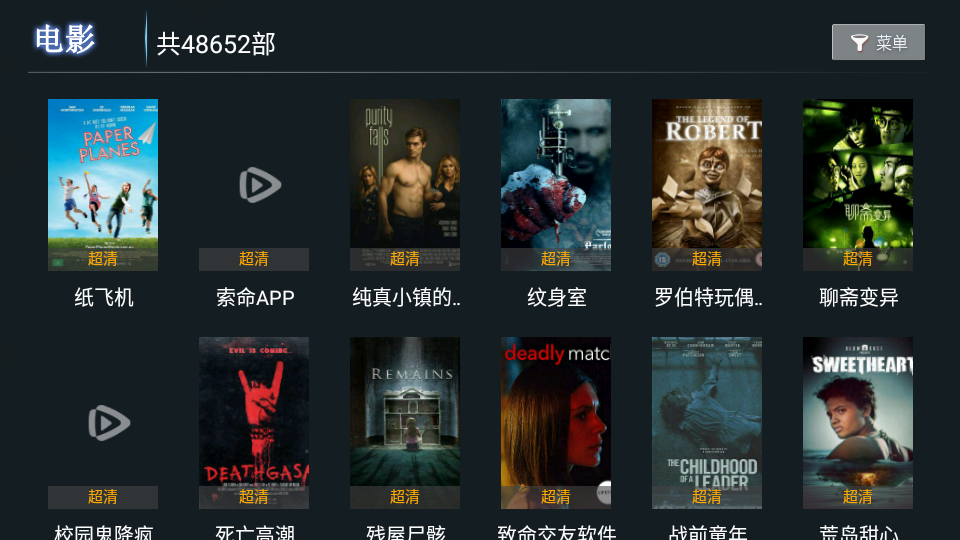Open the Sweetheart movie 荒岛甜心

tap(858, 423)
